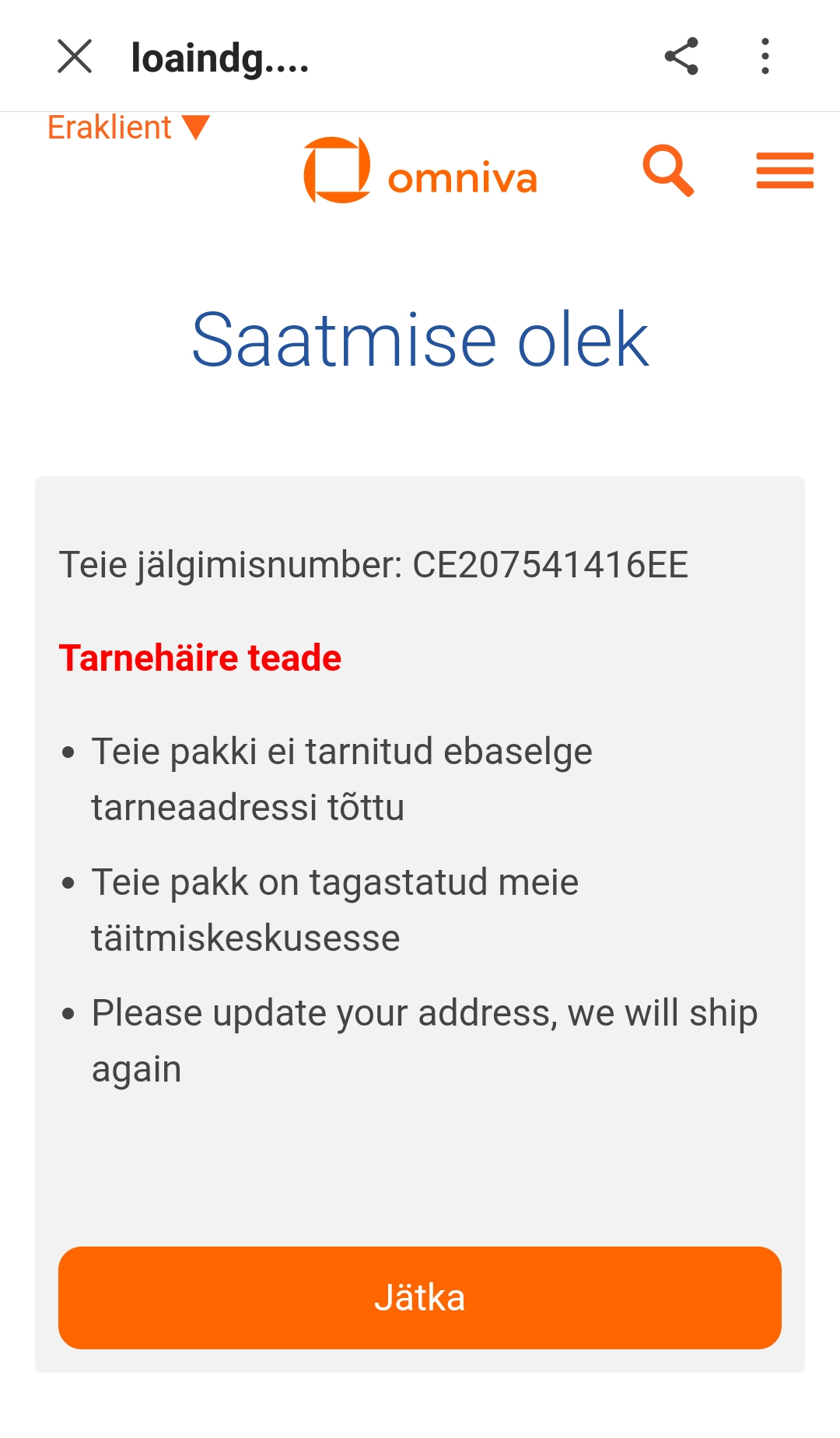The height and width of the screenshot is (1438, 840).
Task: Share this page
Action: 681,57
